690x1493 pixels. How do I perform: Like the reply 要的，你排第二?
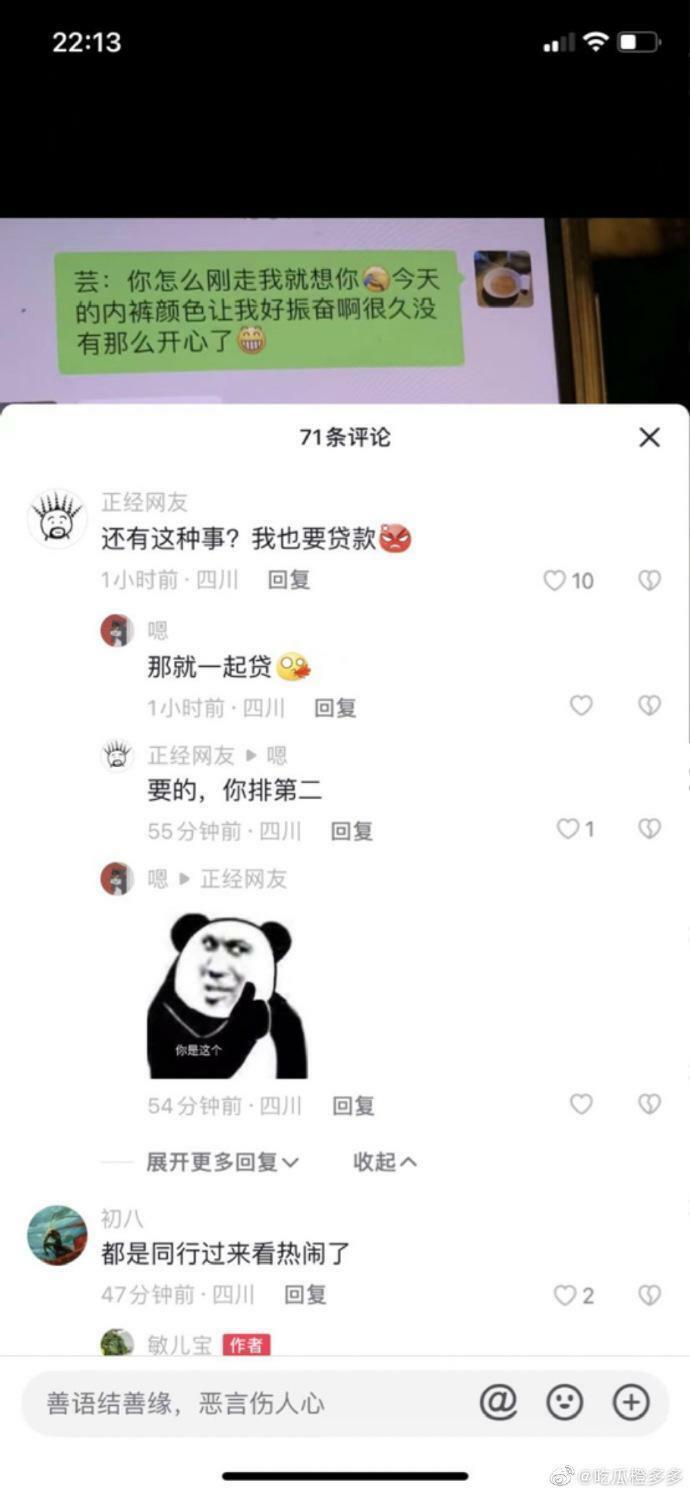pyautogui.click(x=568, y=829)
